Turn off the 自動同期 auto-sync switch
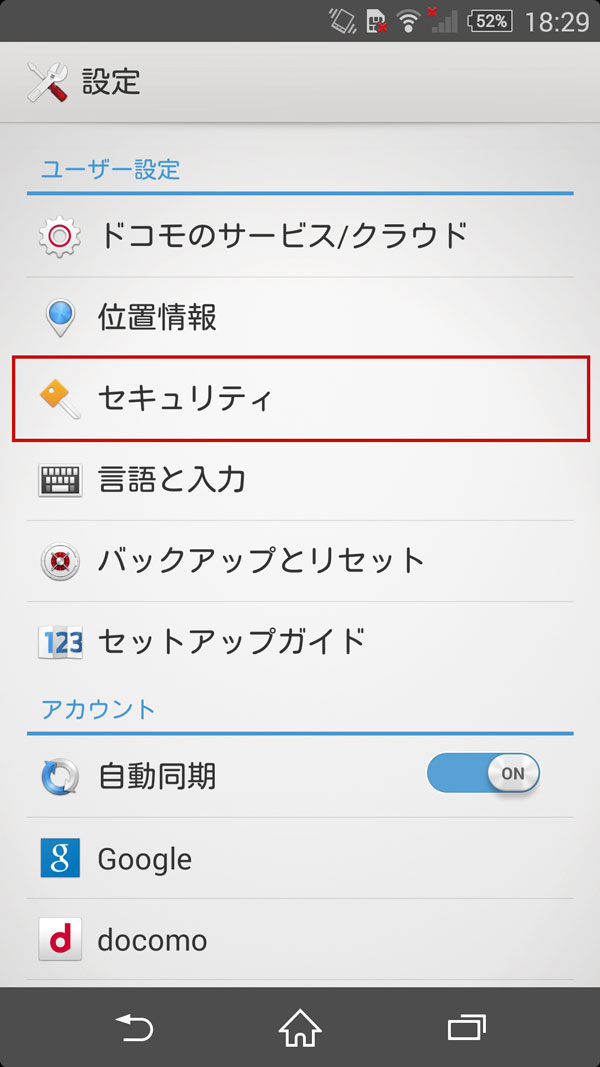Viewport: 600px width, 1067px height. (x=484, y=774)
